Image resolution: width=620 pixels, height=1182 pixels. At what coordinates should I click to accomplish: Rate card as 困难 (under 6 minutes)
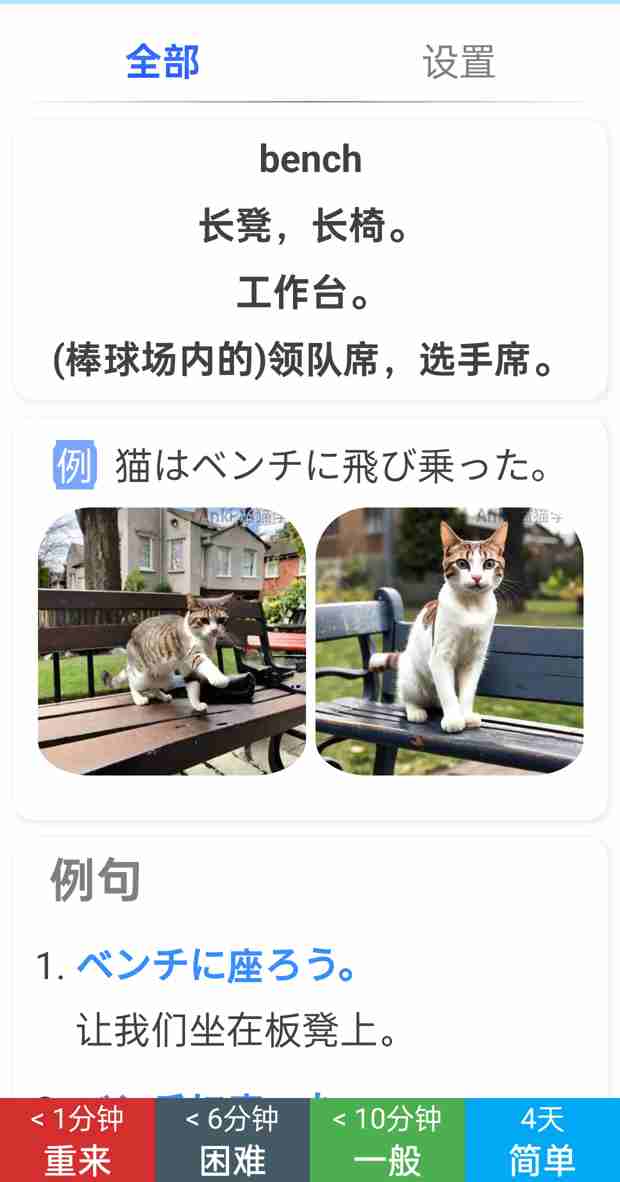pos(232,1140)
